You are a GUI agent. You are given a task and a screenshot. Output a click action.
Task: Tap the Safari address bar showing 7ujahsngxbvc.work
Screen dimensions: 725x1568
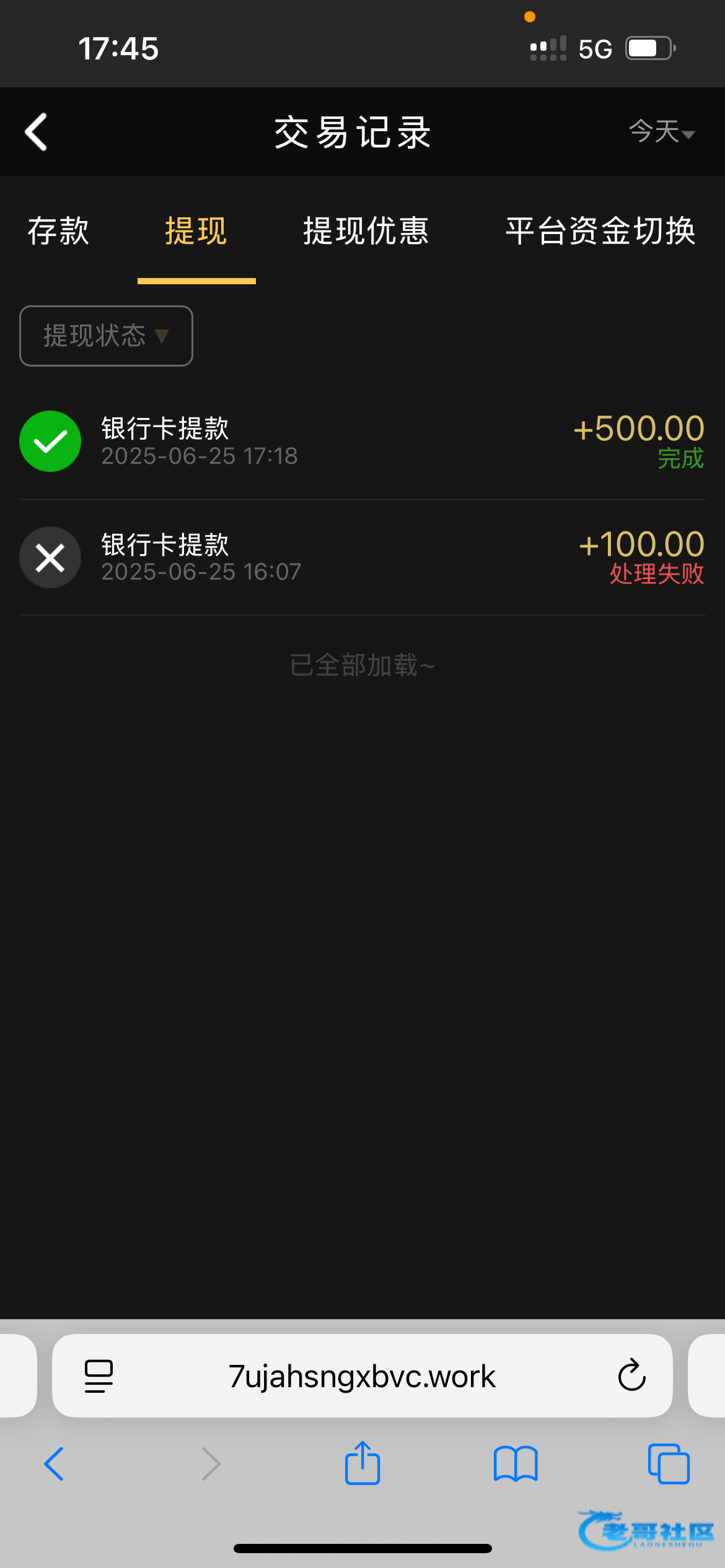[362, 1376]
